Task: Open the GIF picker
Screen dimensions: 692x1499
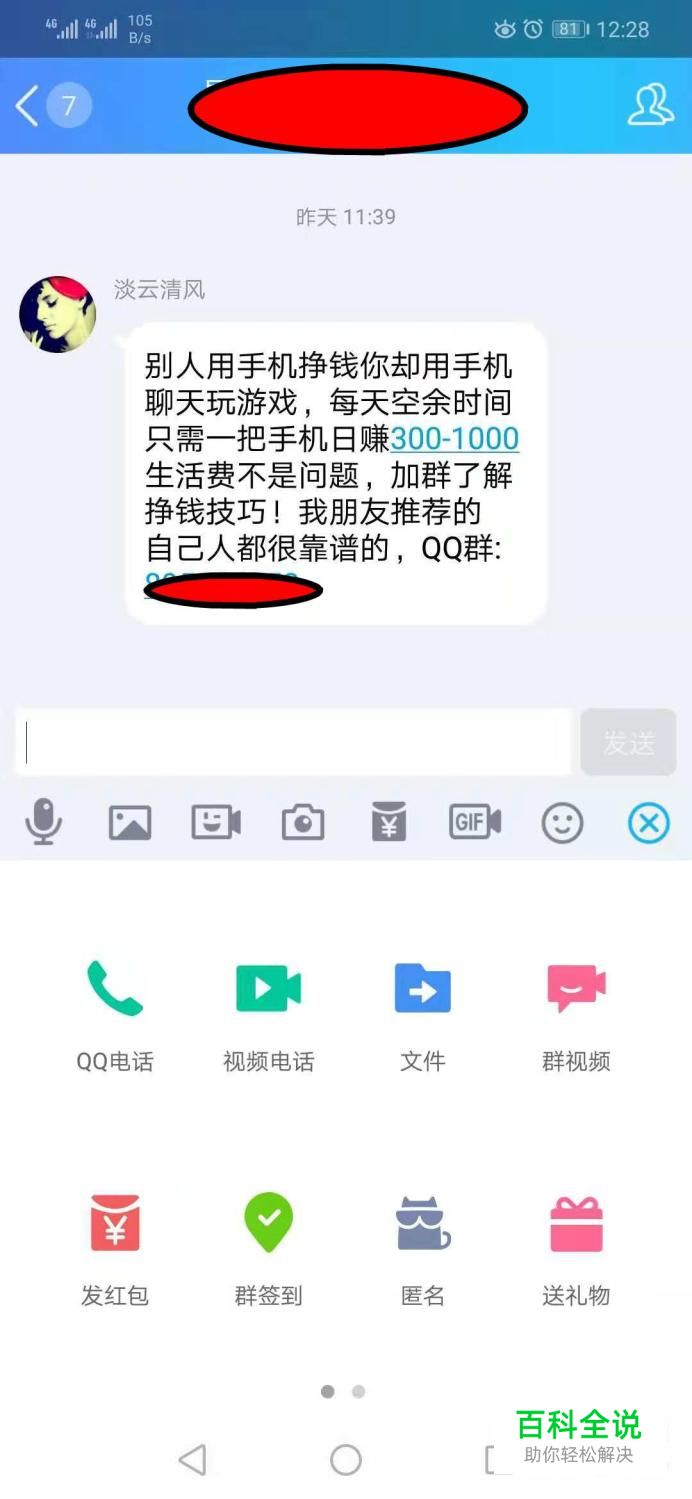Action: point(475,824)
